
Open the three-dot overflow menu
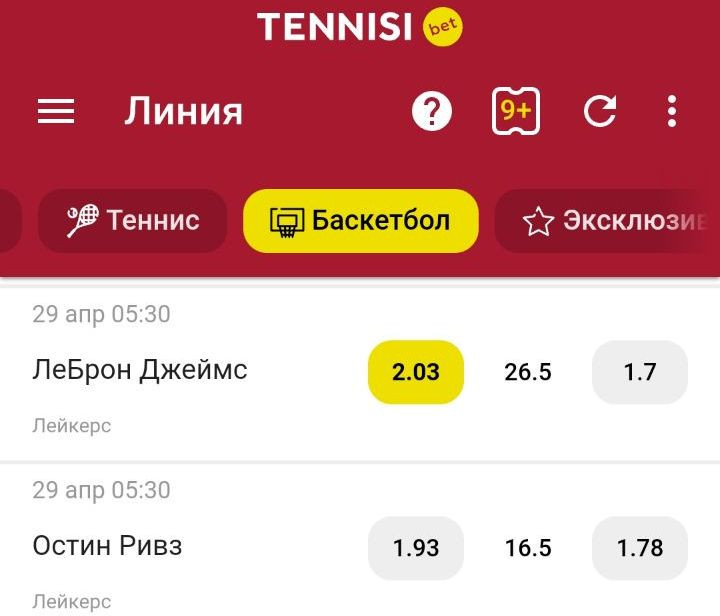click(672, 111)
